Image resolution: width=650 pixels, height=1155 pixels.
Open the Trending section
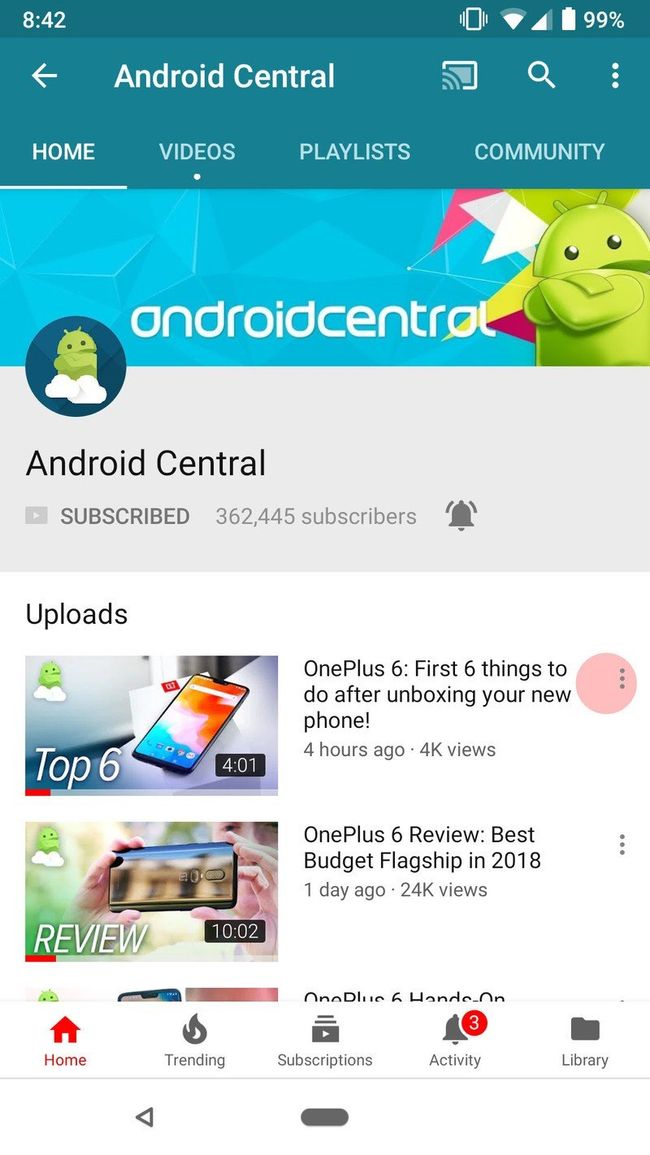pyautogui.click(x=194, y=1040)
